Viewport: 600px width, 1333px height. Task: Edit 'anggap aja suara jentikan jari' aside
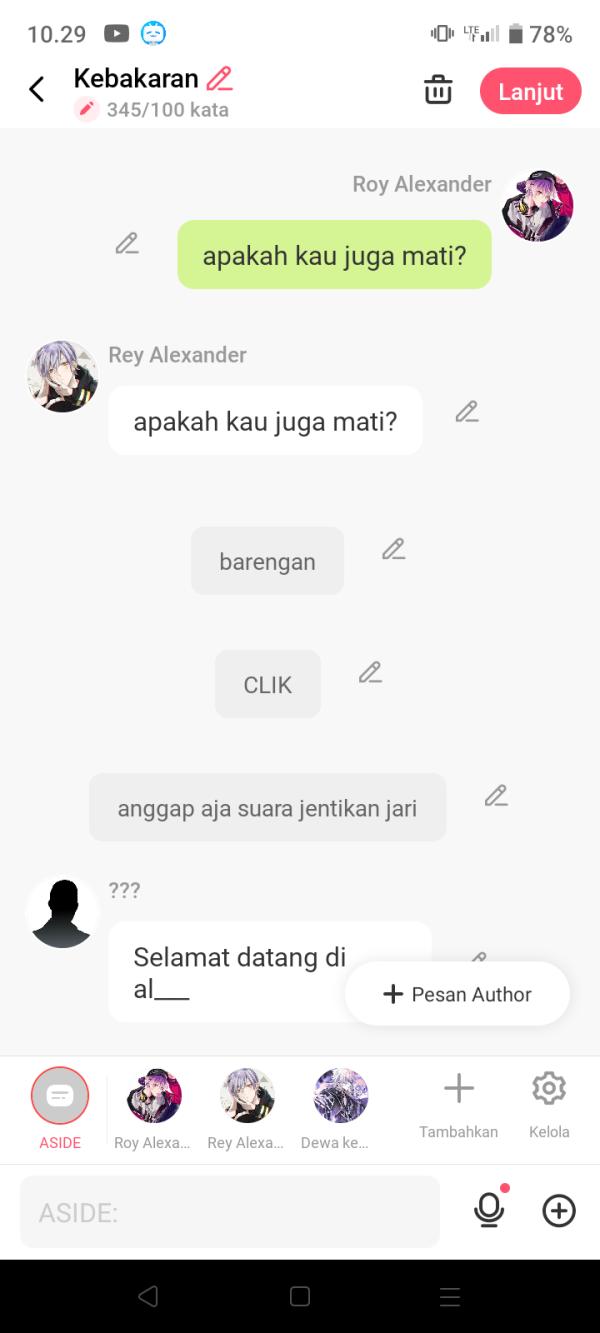(497, 795)
